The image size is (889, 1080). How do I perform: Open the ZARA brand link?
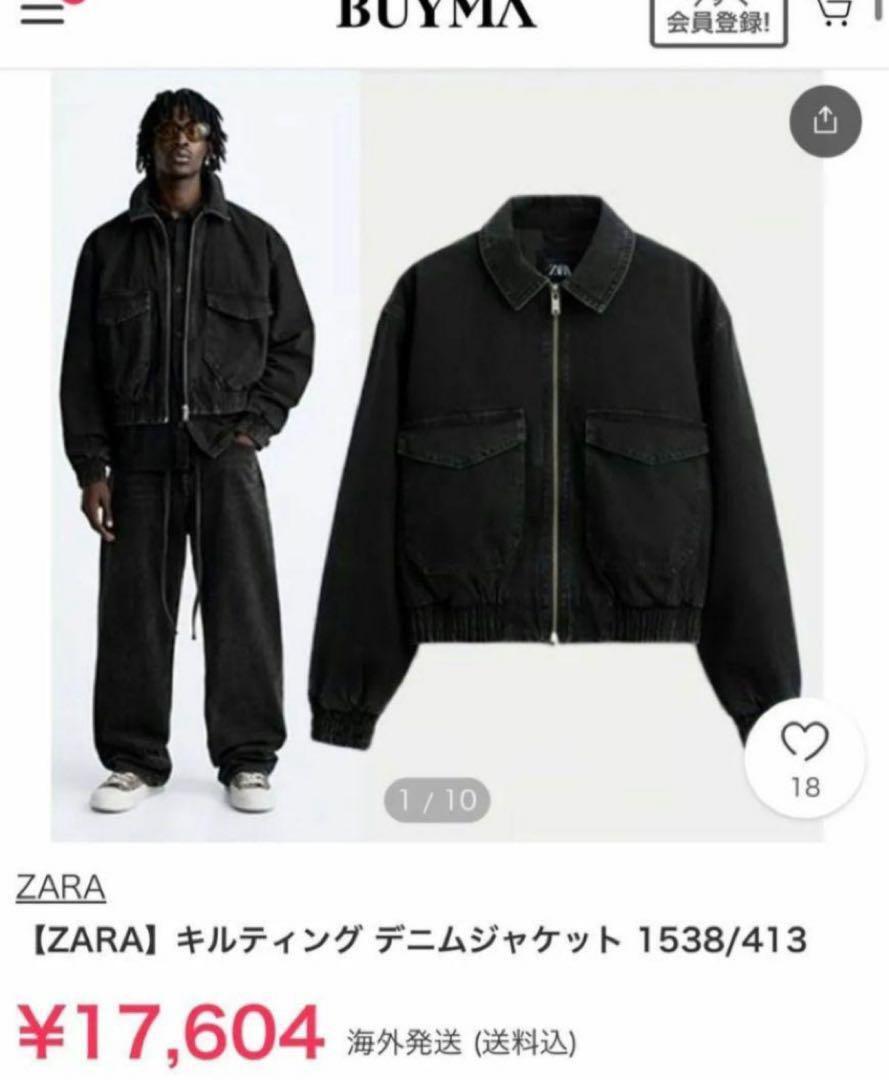[x=61, y=888]
